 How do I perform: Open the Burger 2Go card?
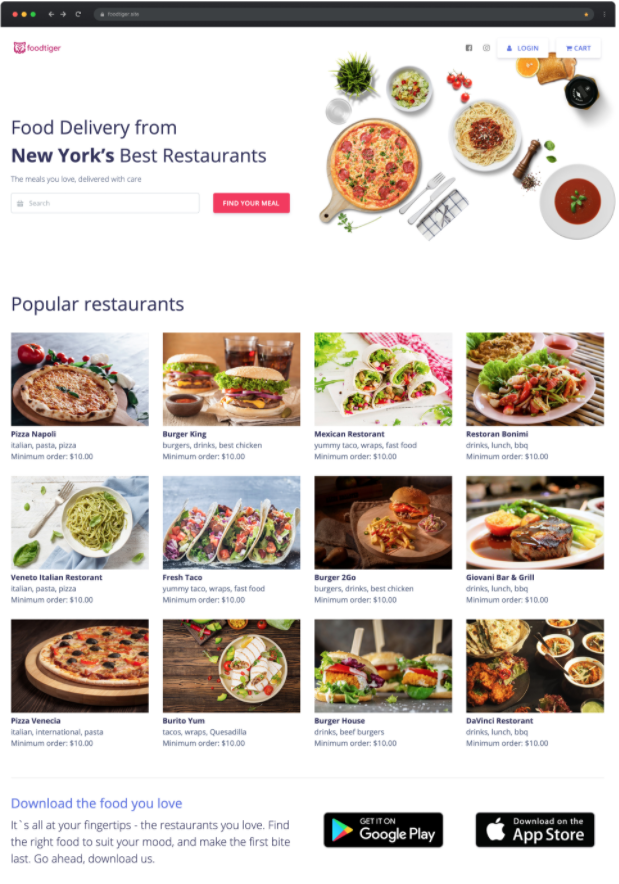[x=383, y=523]
